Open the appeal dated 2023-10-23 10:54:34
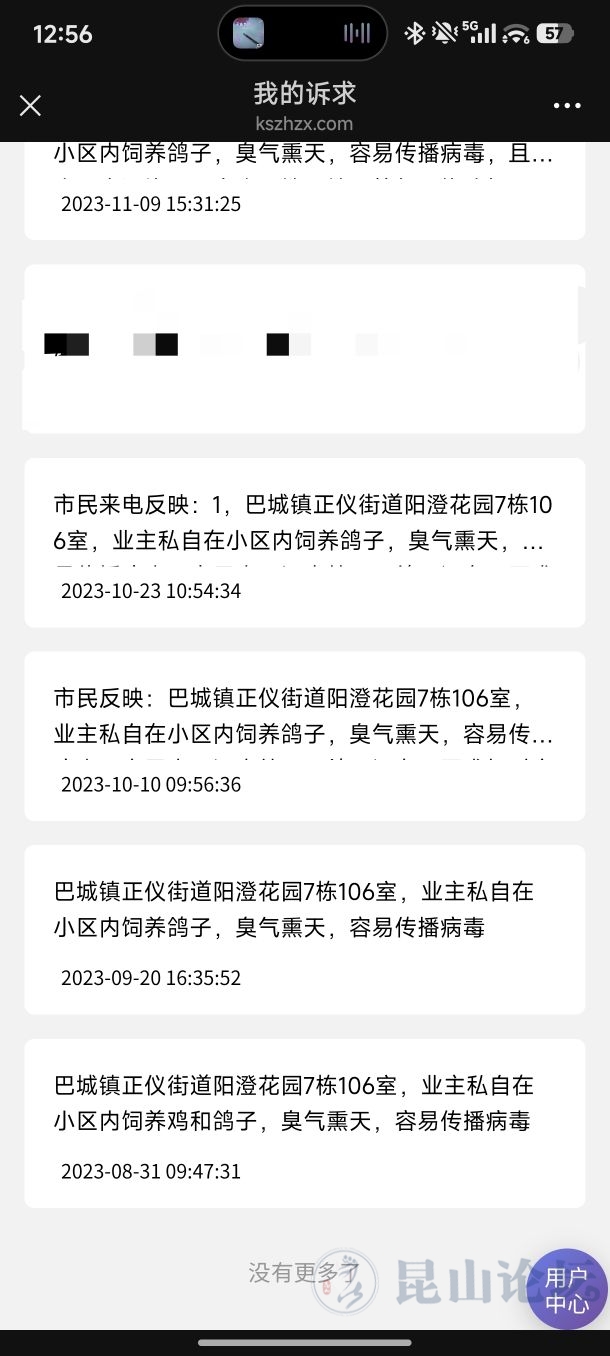 click(304, 542)
